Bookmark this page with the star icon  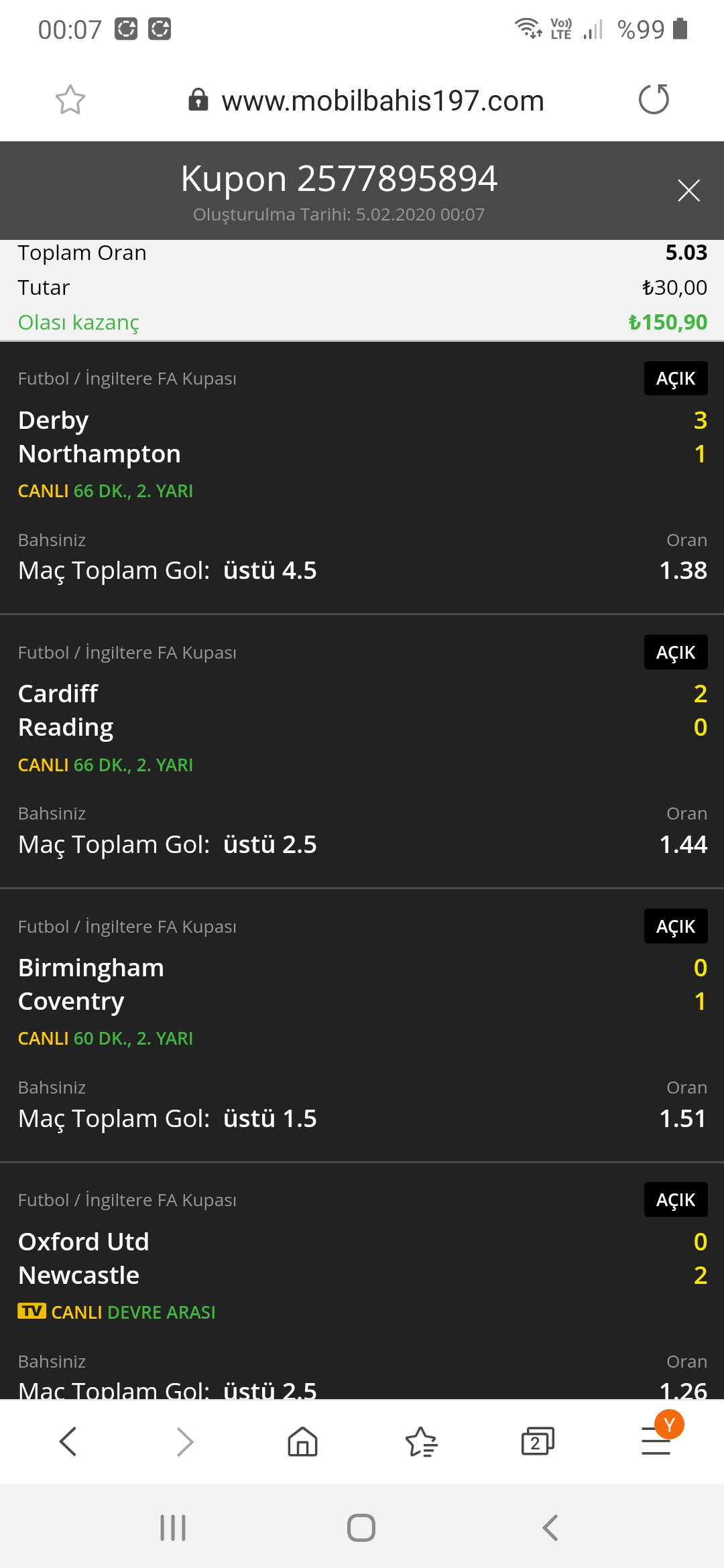70,100
